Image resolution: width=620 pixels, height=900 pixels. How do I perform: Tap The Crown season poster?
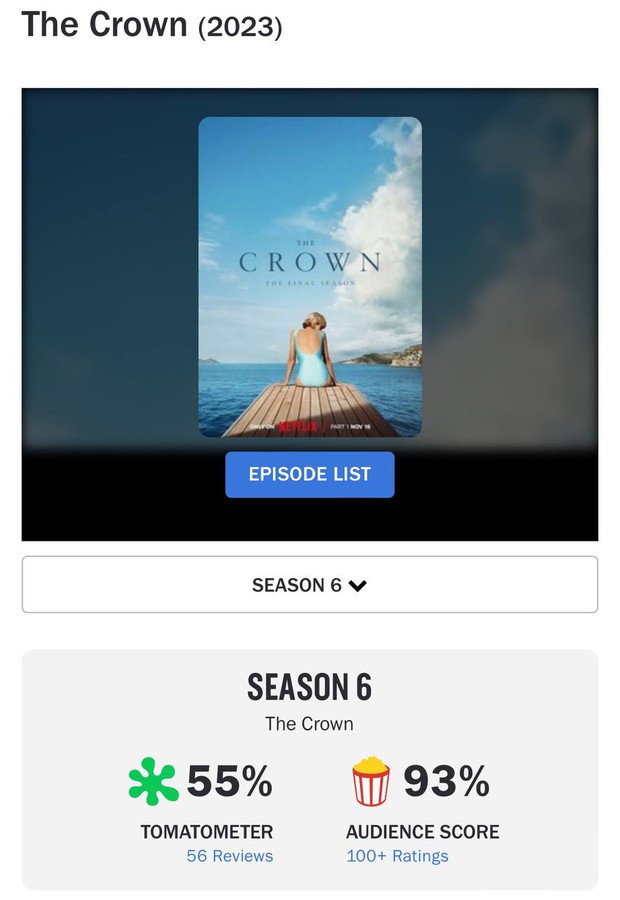[309, 277]
